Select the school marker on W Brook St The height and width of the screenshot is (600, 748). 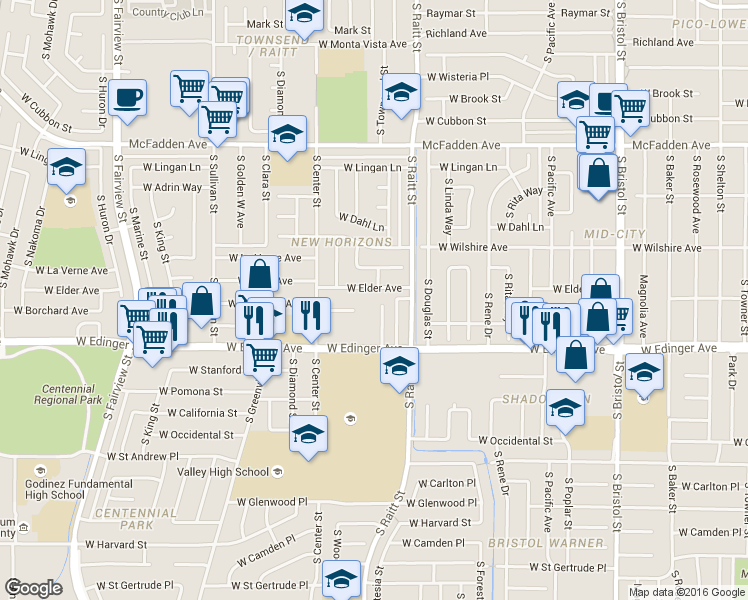point(401,93)
